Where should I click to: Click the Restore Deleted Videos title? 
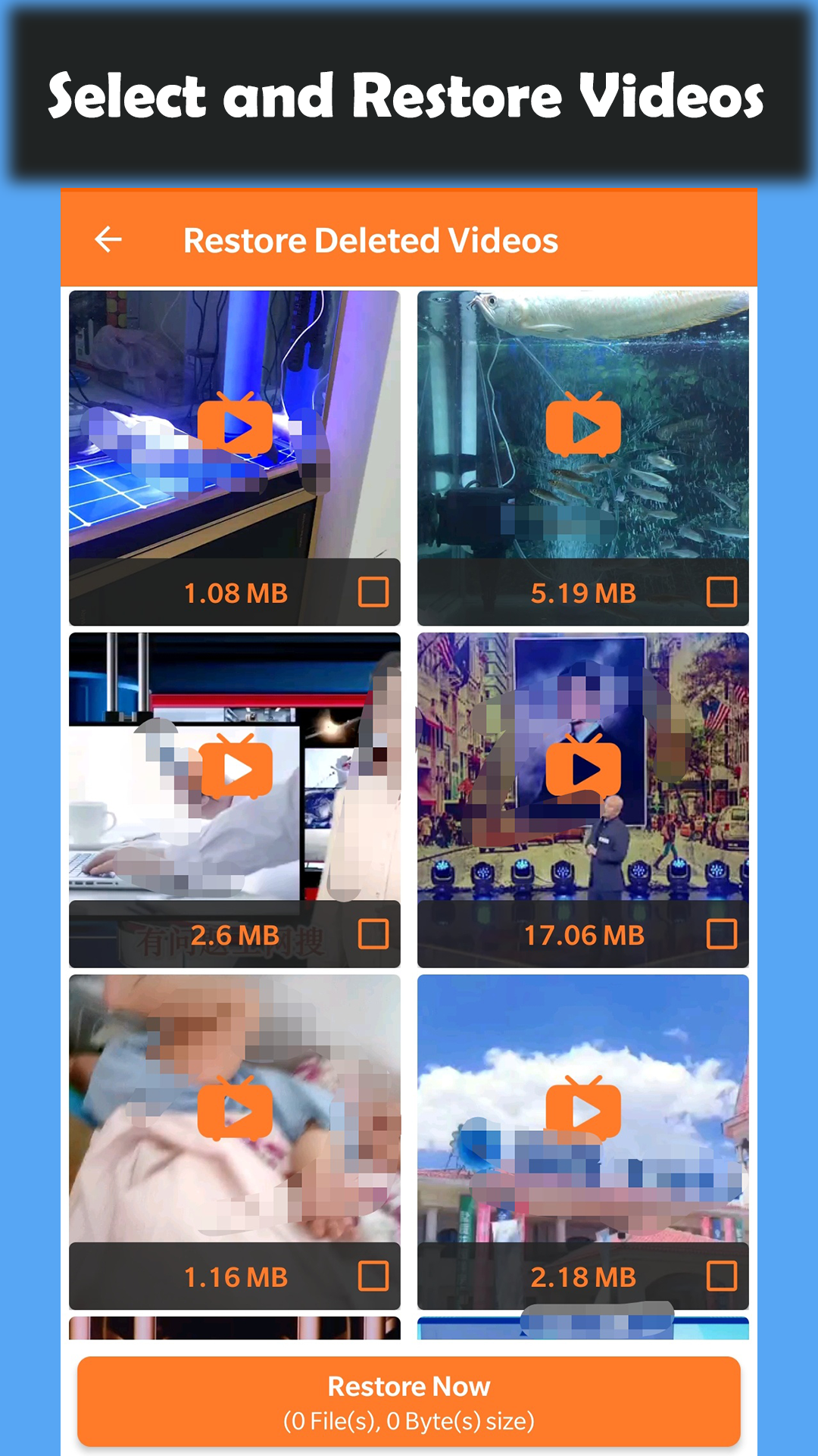click(371, 239)
